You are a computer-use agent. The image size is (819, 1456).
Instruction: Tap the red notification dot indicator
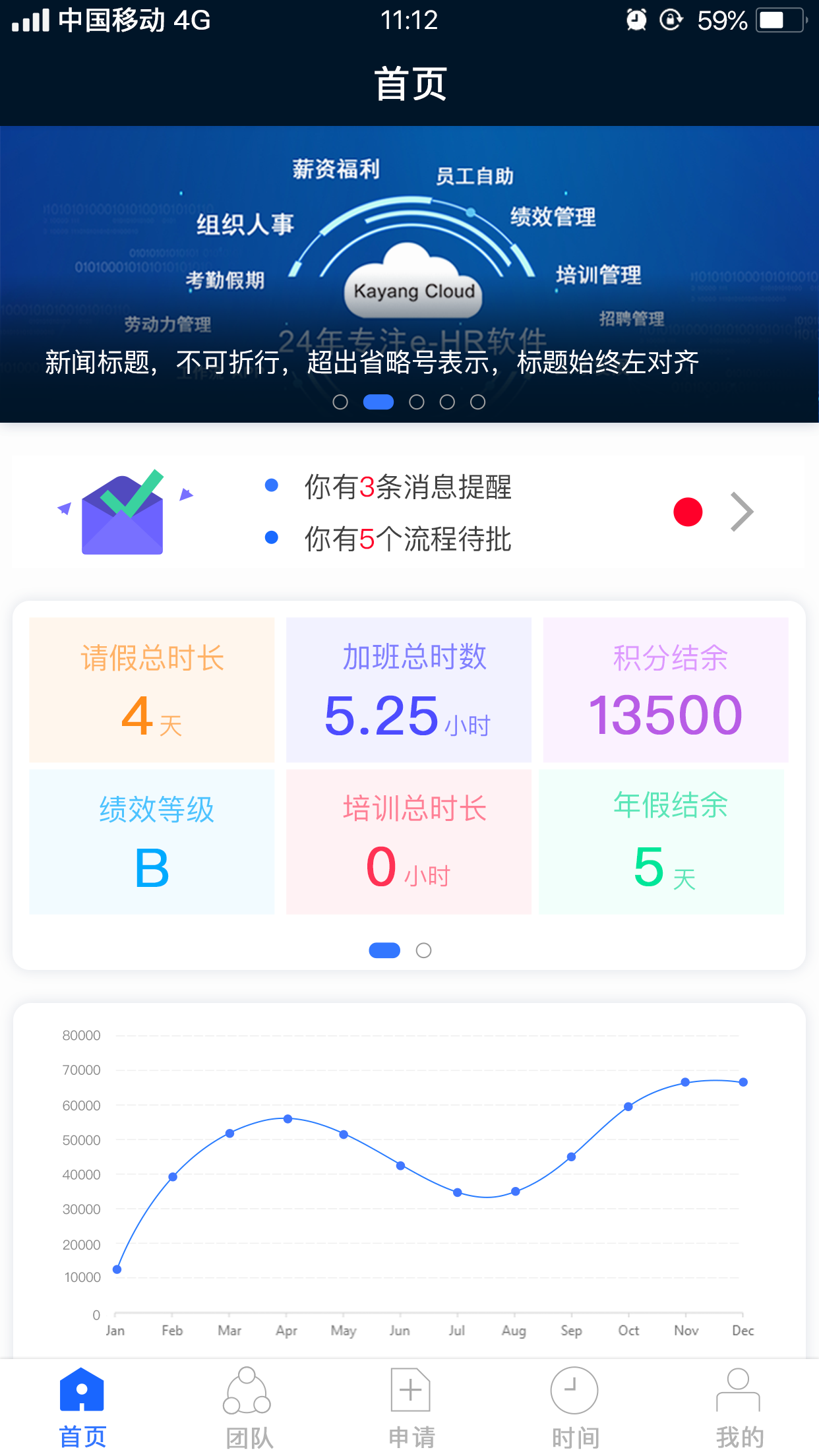[688, 511]
